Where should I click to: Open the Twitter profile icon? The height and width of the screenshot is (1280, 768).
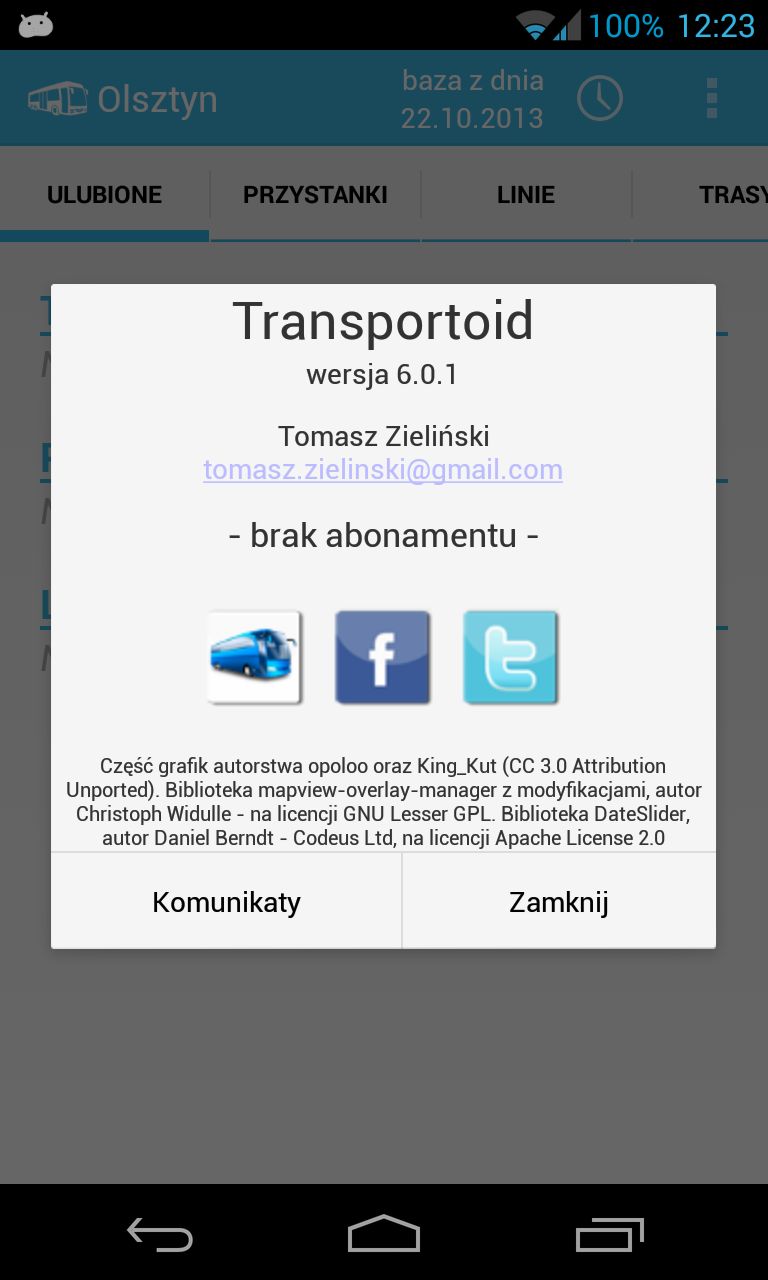[x=511, y=657]
